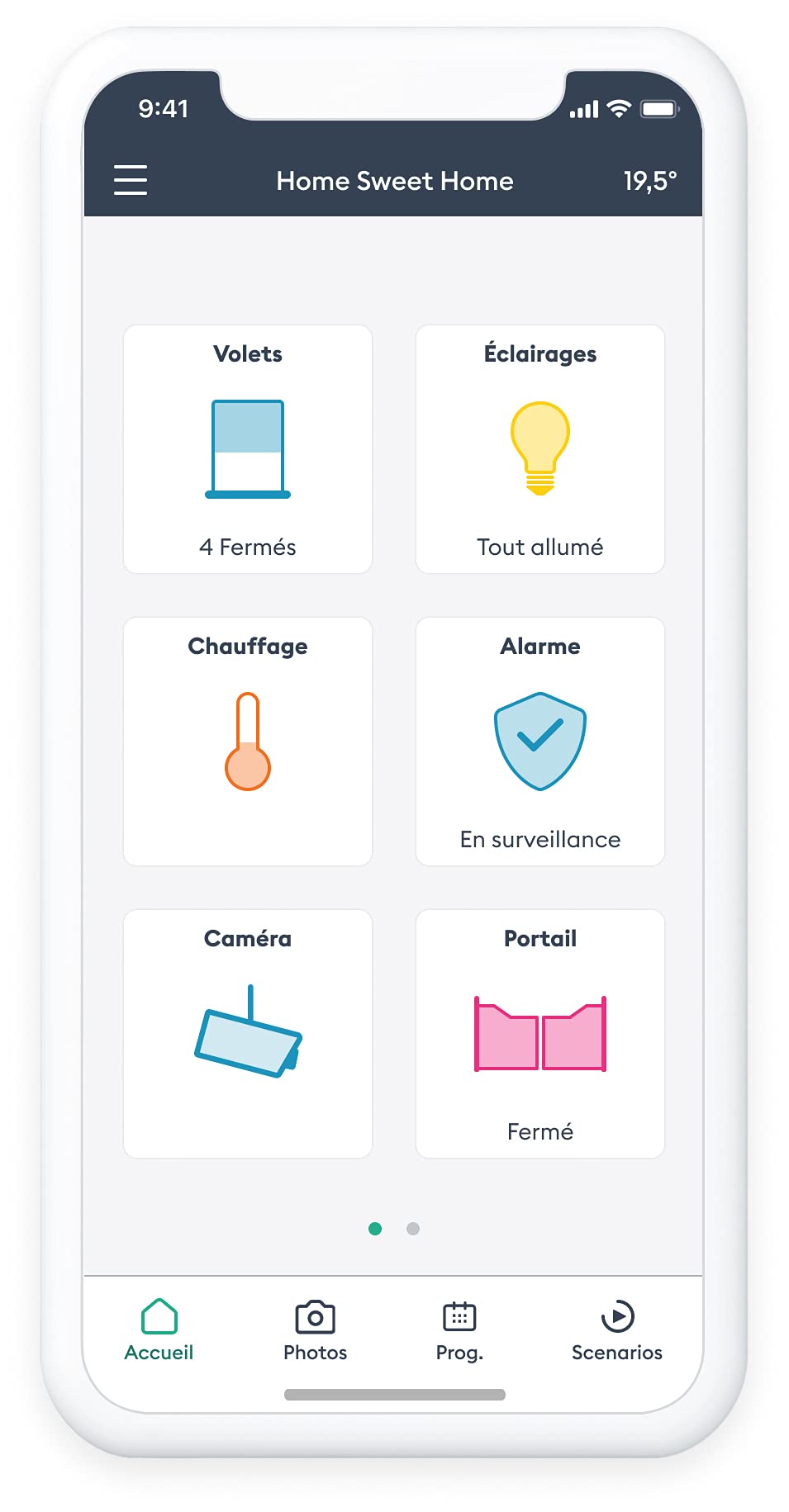The width and height of the screenshot is (789, 1512).
Task: Open the Alarme tile
Action: coord(540,742)
